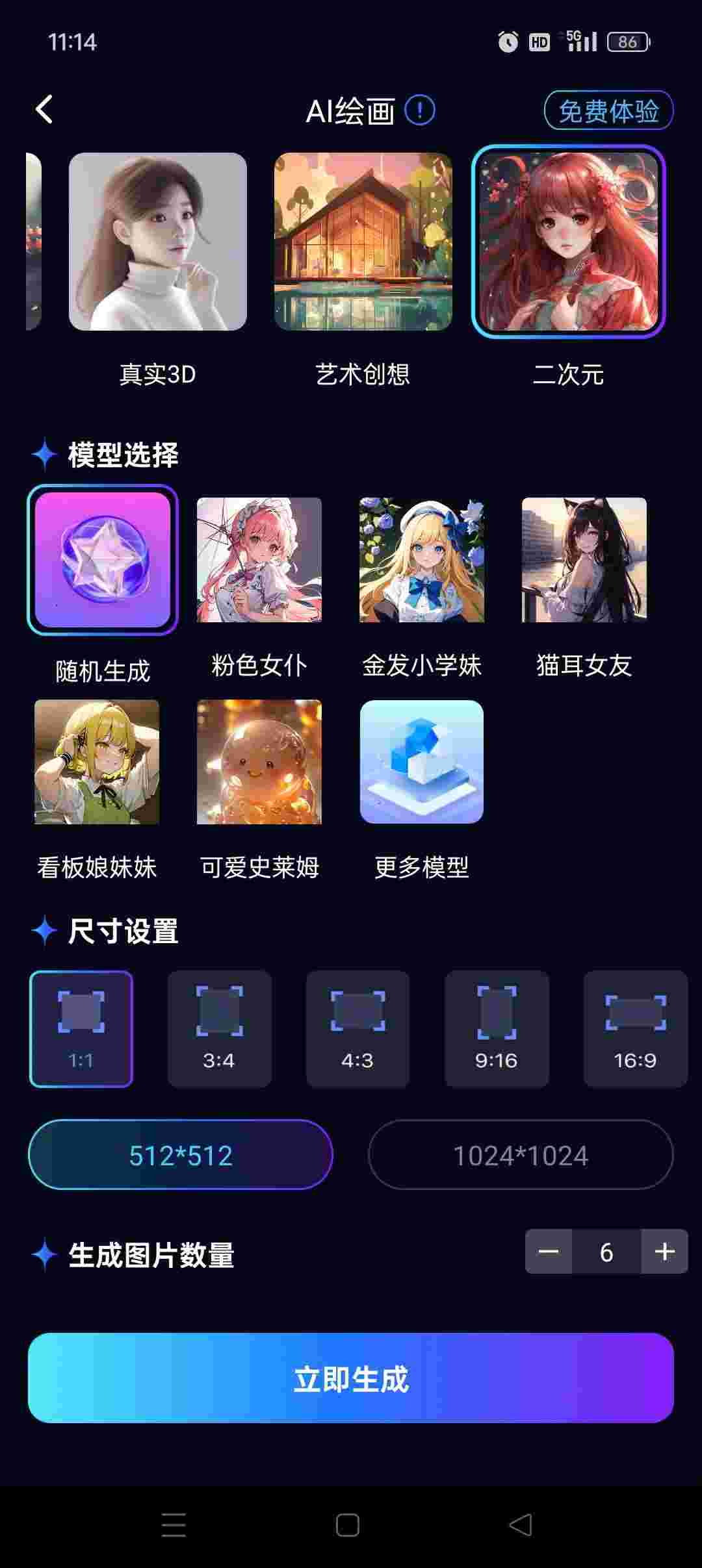
Task: Go back from the AI绘画 page
Action: 44,110
